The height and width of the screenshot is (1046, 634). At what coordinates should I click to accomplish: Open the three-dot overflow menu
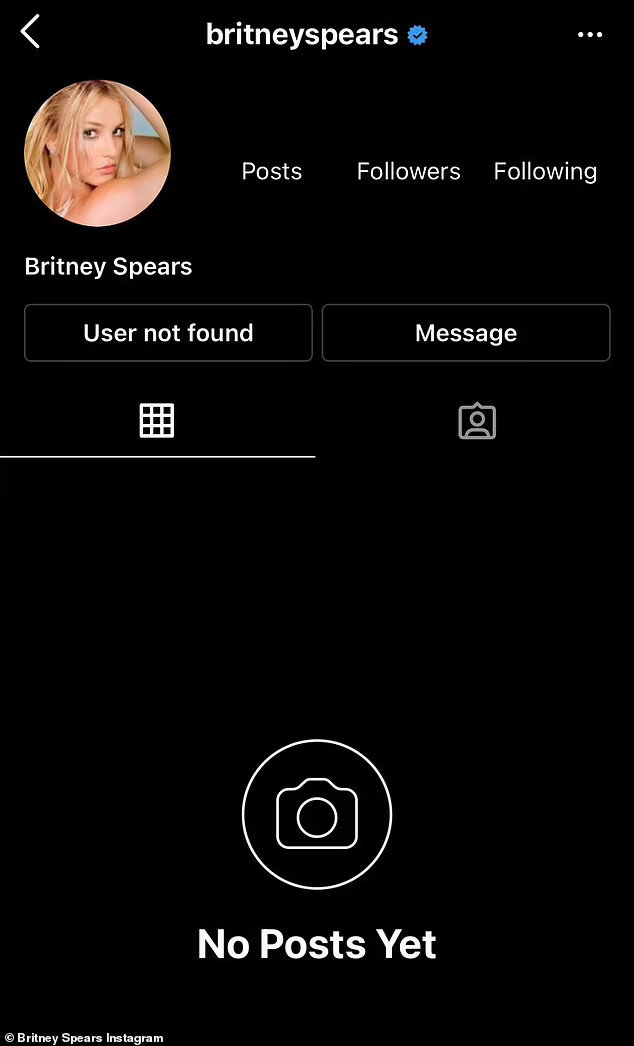tap(589, 35)
